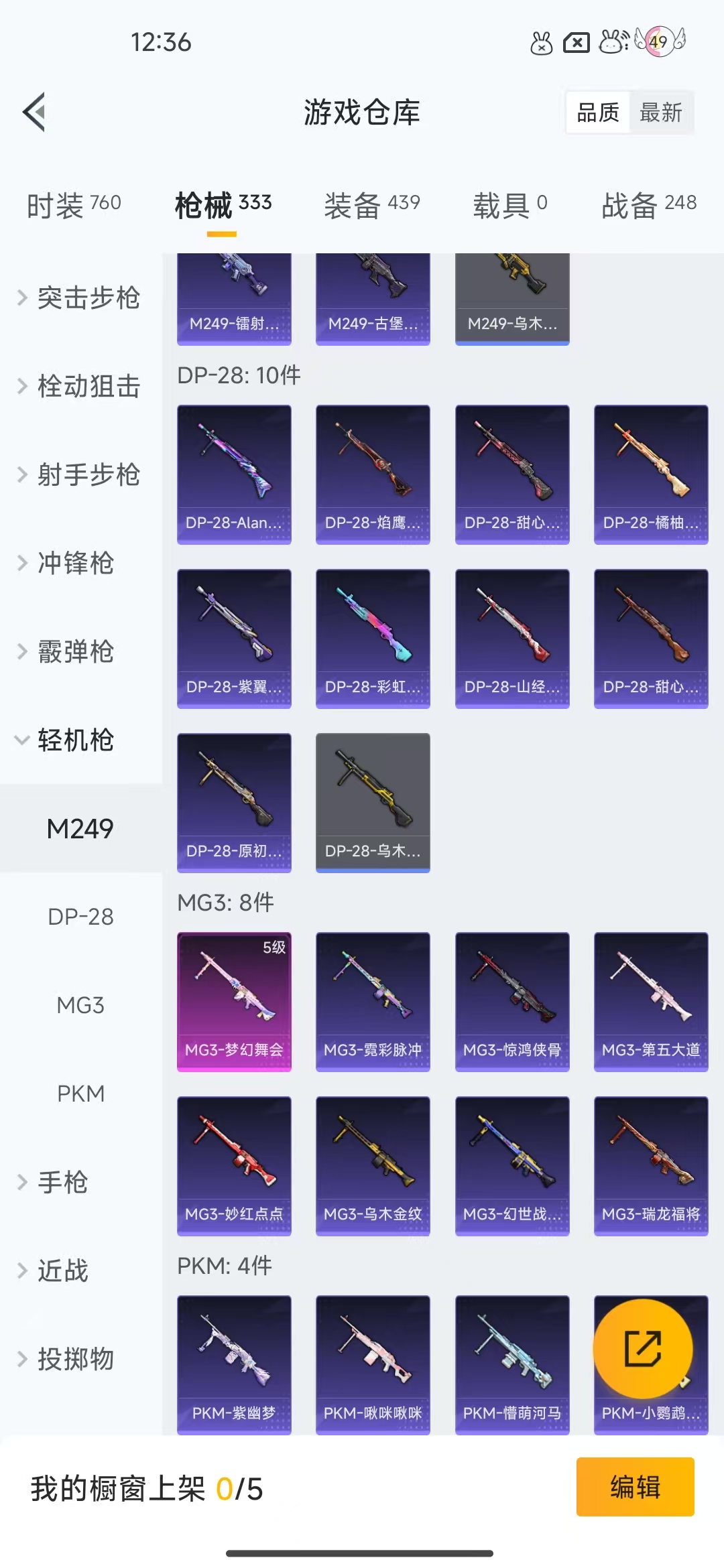Image resolution: width=724 pixels, height=1568 pixels.
Task: Open the 战备 tab
Action: 649,204
